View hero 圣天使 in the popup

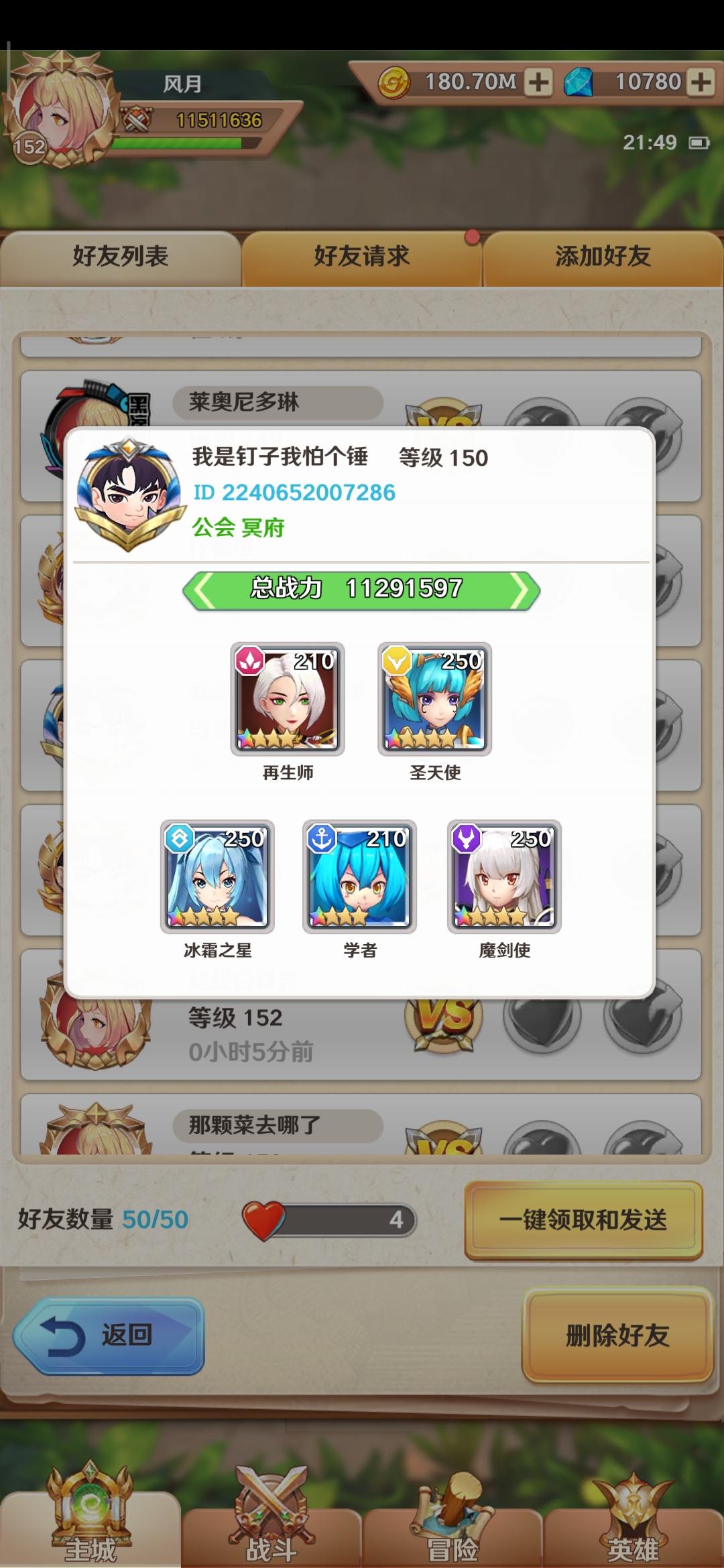pos(434,699)
